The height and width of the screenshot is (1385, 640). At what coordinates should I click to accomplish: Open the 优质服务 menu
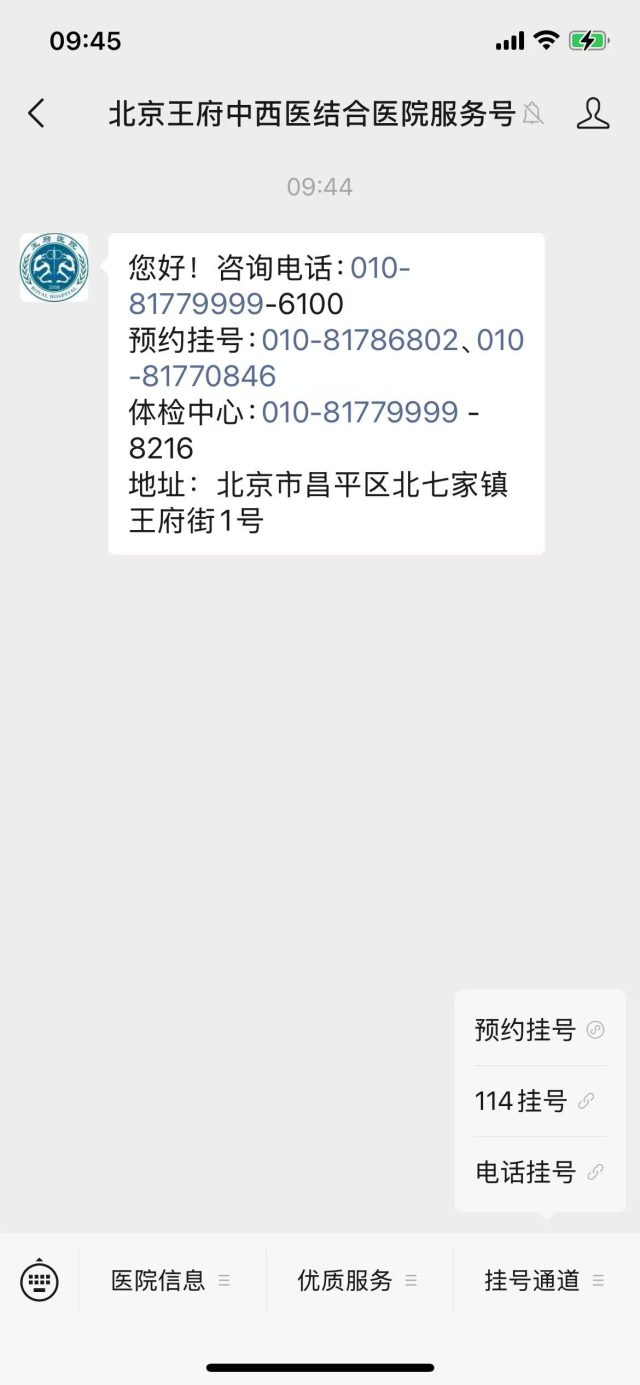coord(358,1280)
